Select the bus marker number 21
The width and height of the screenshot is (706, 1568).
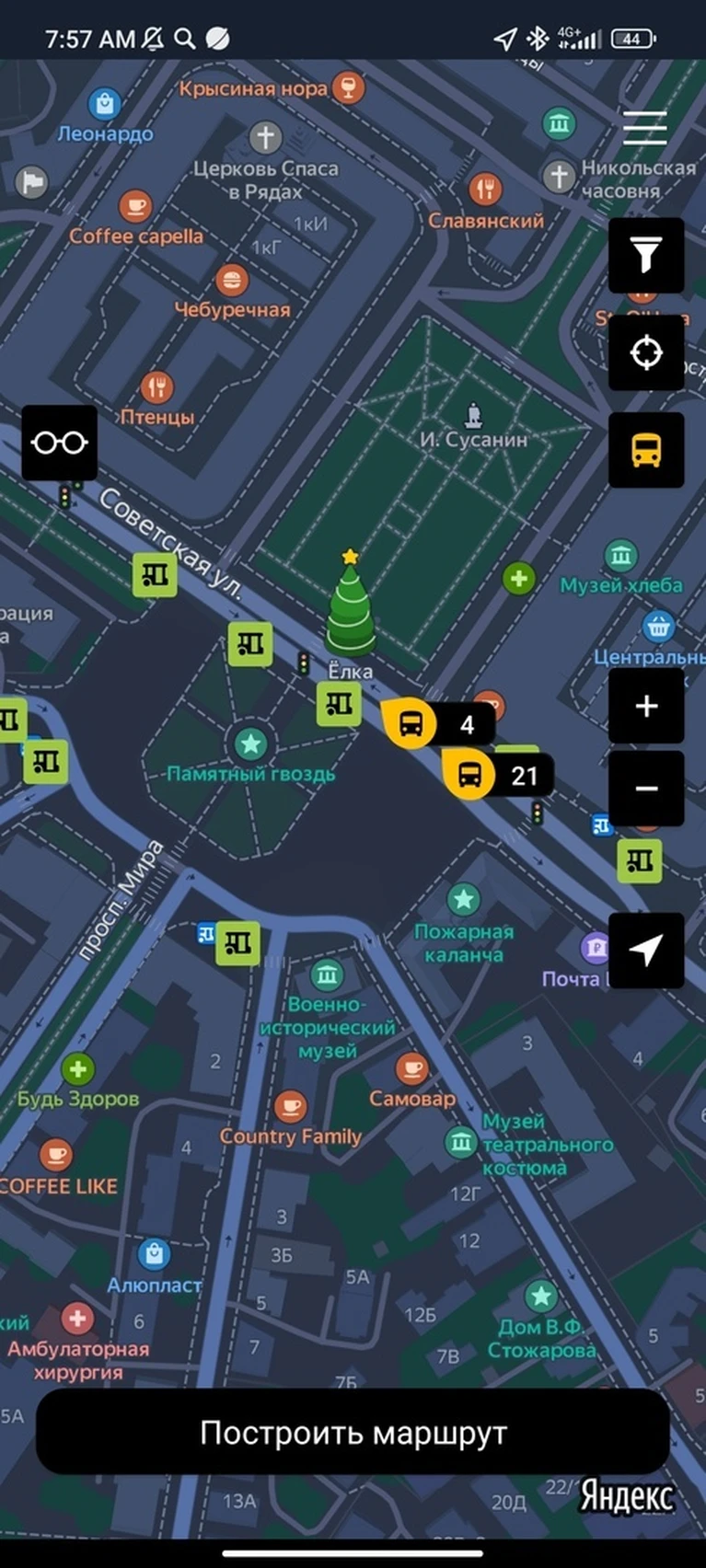tap(497, 775)
